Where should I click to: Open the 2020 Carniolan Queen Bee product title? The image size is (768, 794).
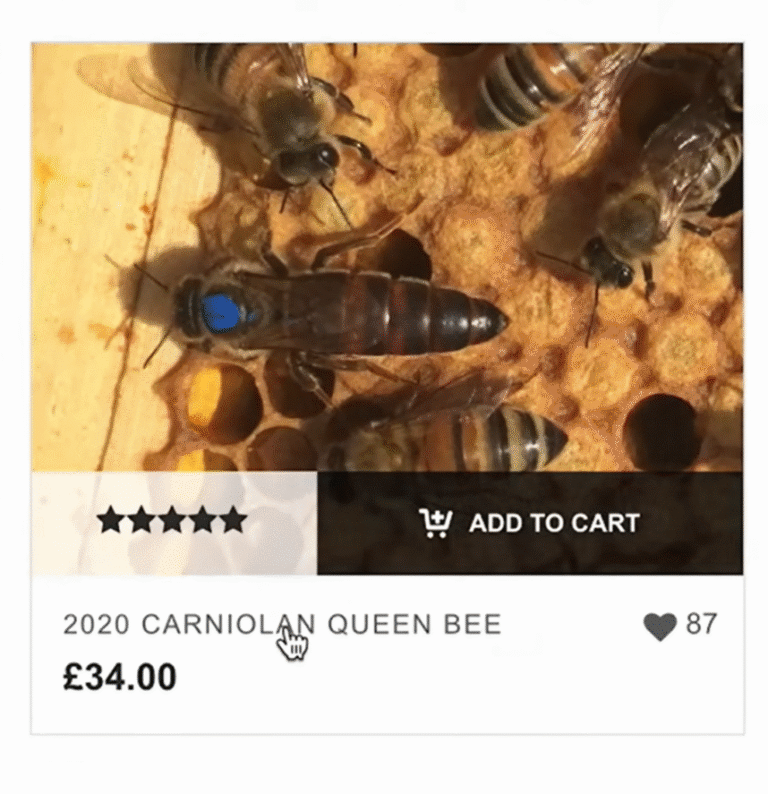point(282,626)
